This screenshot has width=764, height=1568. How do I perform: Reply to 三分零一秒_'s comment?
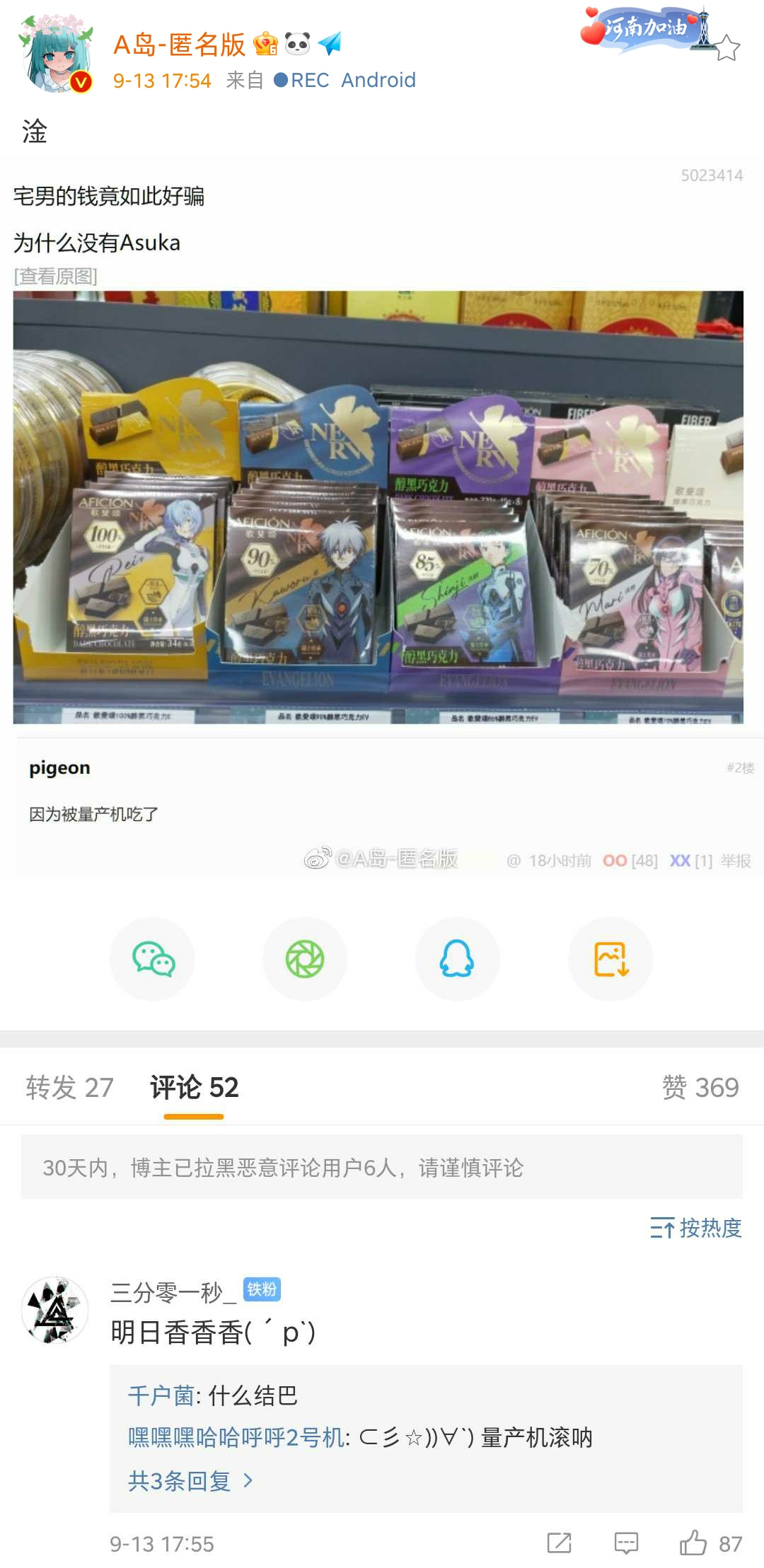(626, 1543)
